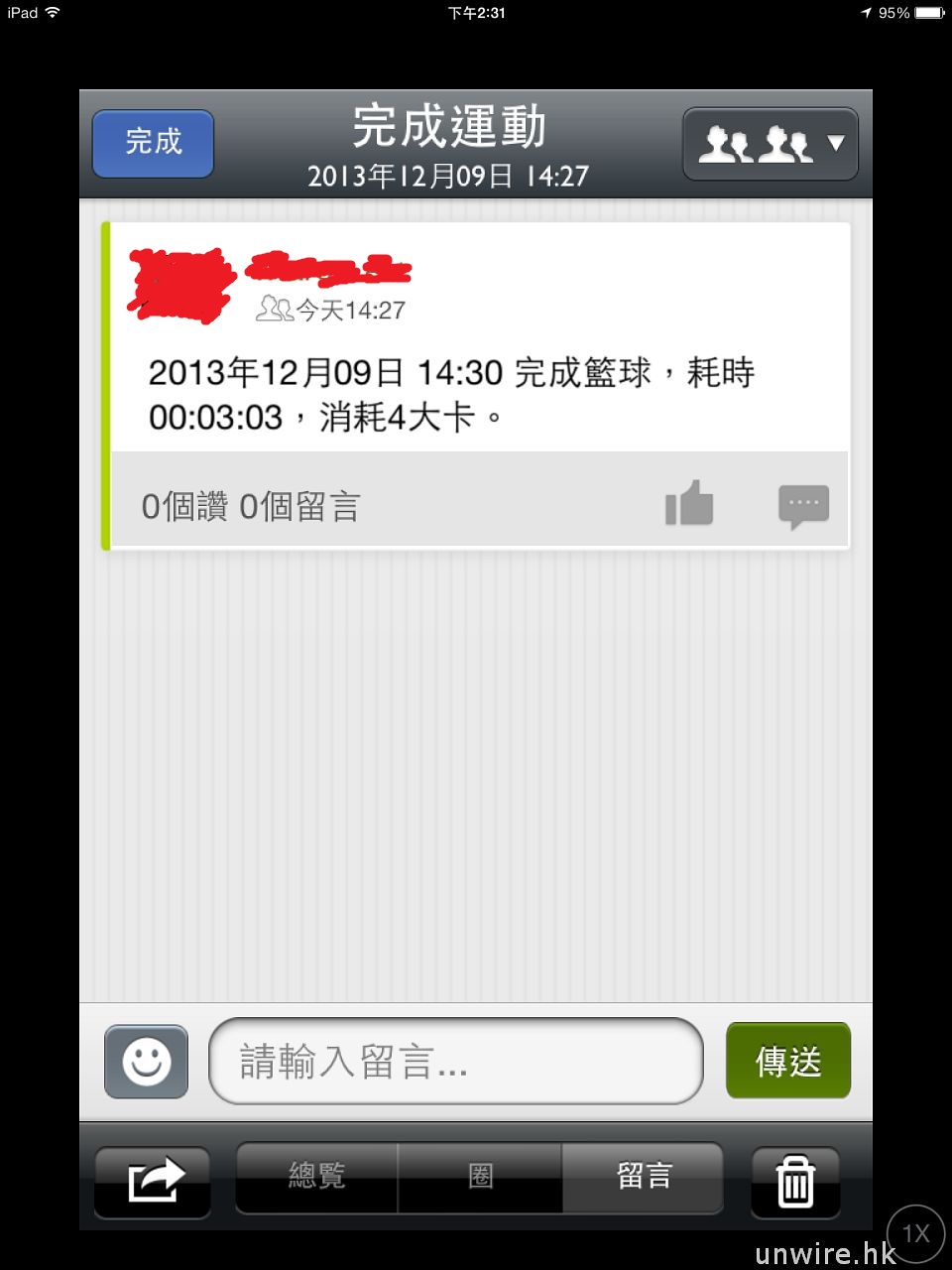Like the basketball workout post
The image size is (952, 1270).
point(689,504)
